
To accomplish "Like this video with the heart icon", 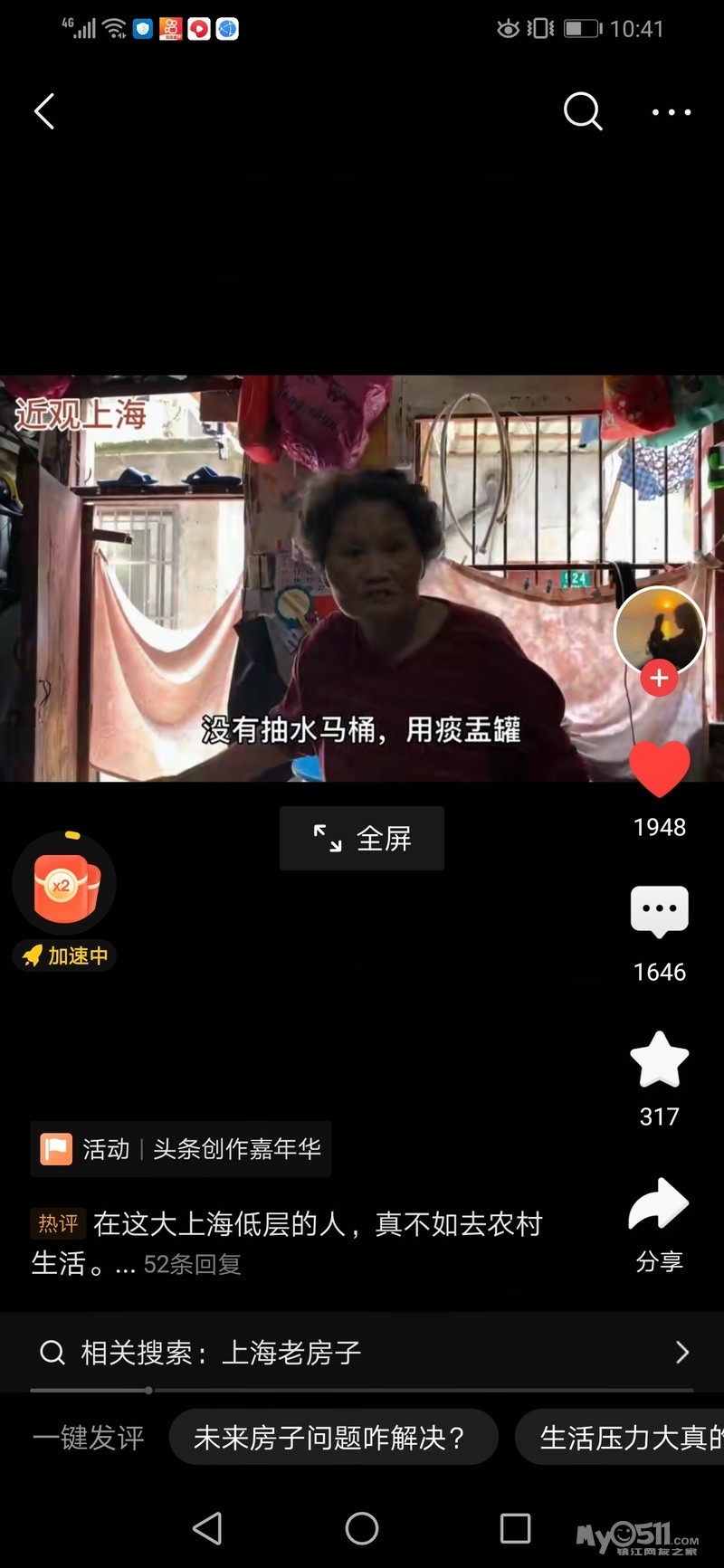I will pos(659,769).
